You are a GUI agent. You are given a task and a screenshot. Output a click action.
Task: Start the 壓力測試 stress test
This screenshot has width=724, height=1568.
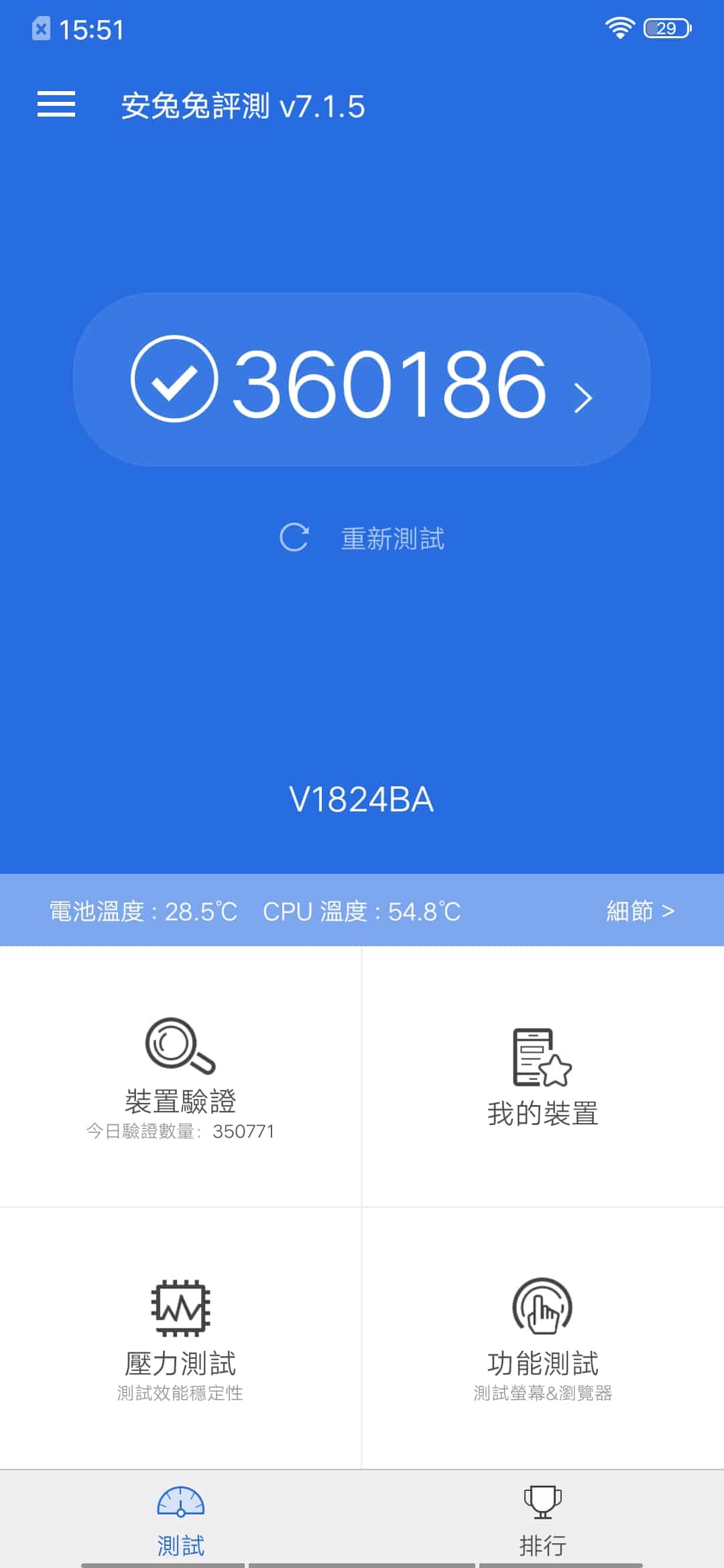tap(180, 1338)
